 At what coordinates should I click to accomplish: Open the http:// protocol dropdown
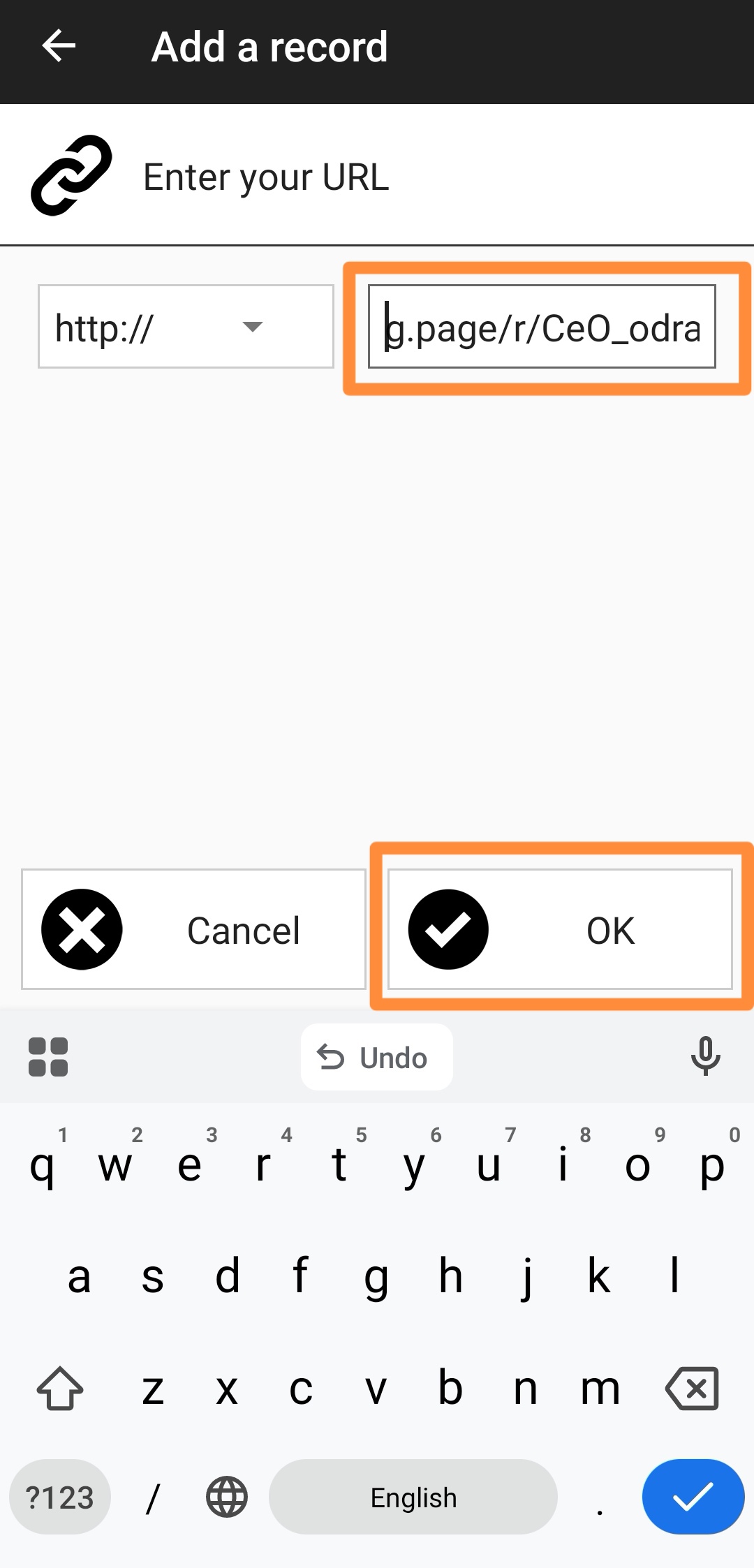tap(186, 326)
